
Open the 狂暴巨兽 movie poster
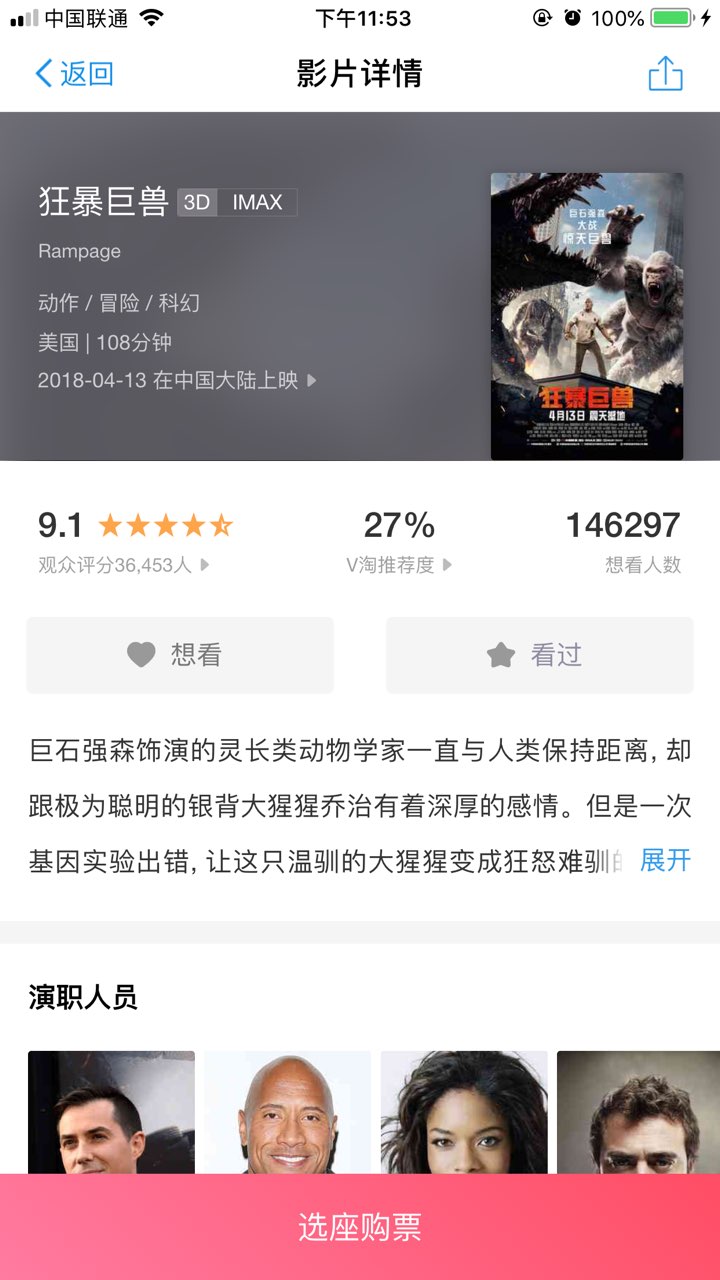click(x=587, y=316)
